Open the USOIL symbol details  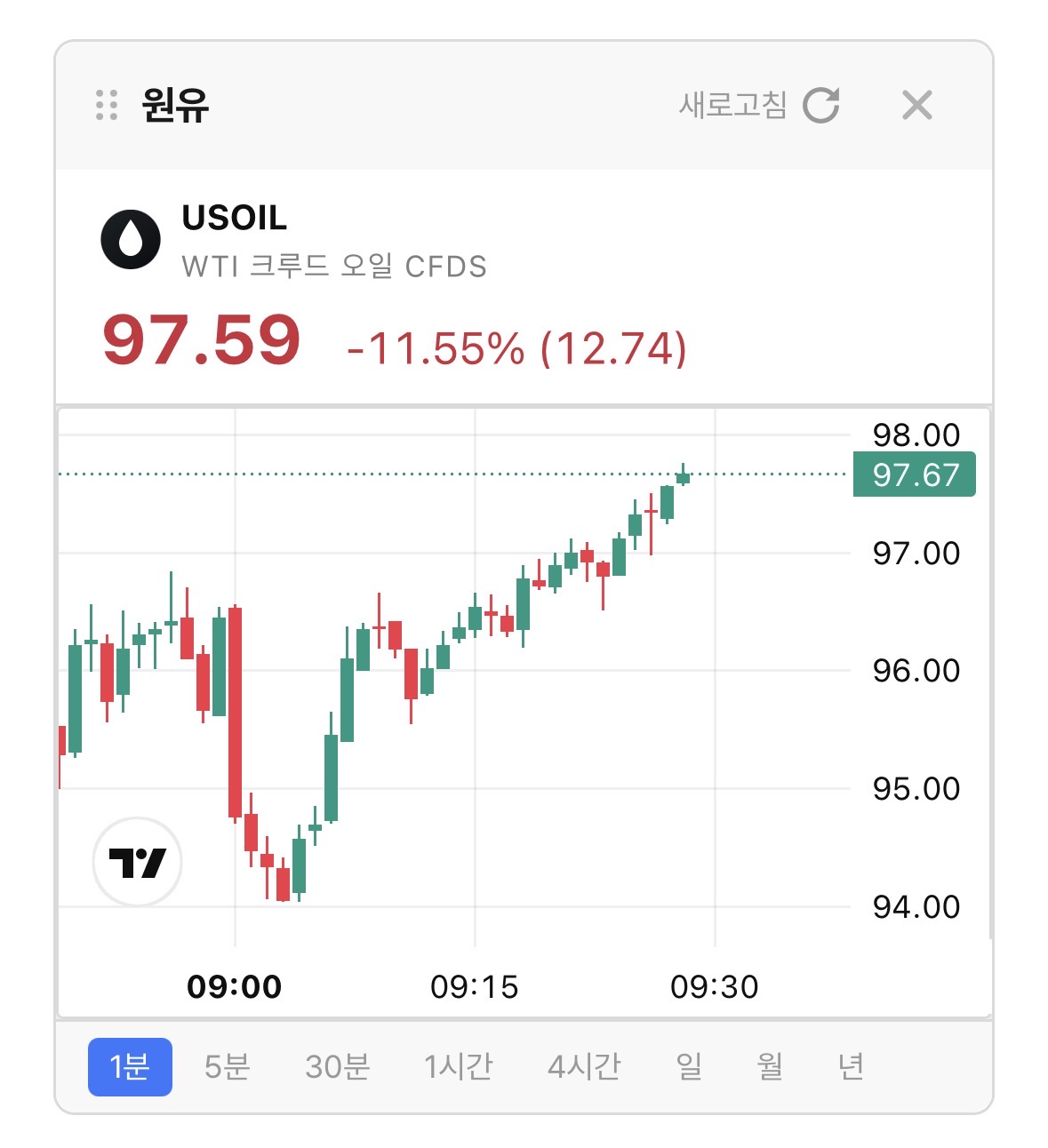point(235,219)
